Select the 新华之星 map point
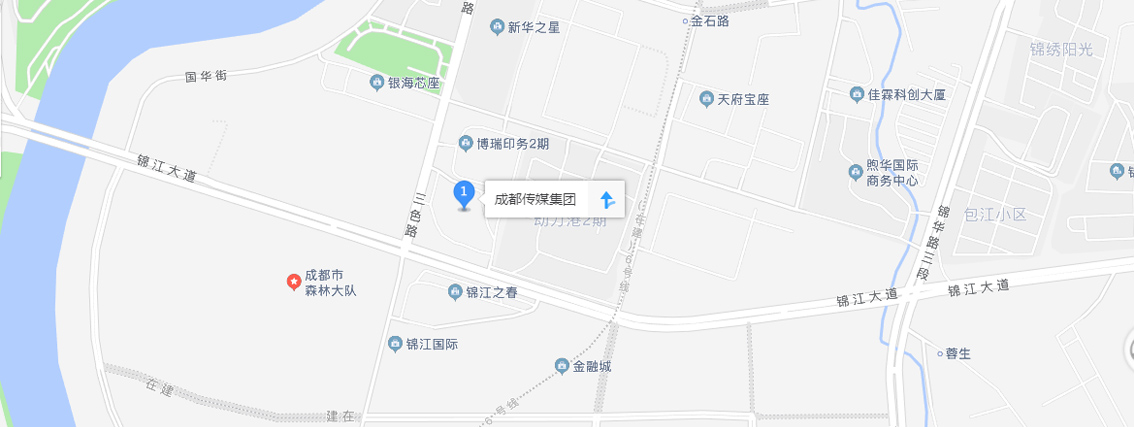Viewport: 1134px width, 427px height. click(497, 28)
